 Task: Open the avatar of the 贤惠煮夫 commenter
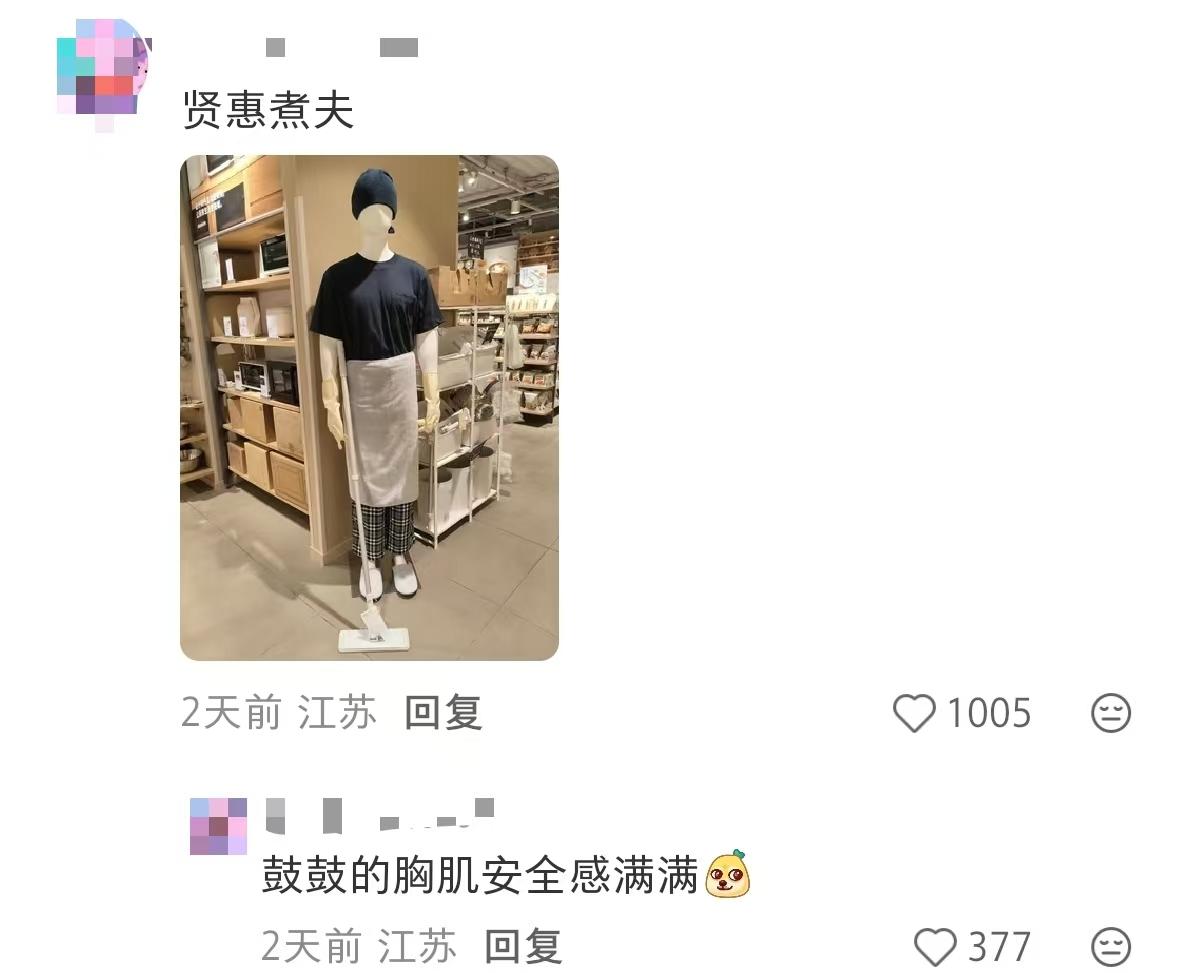[103, 70]
